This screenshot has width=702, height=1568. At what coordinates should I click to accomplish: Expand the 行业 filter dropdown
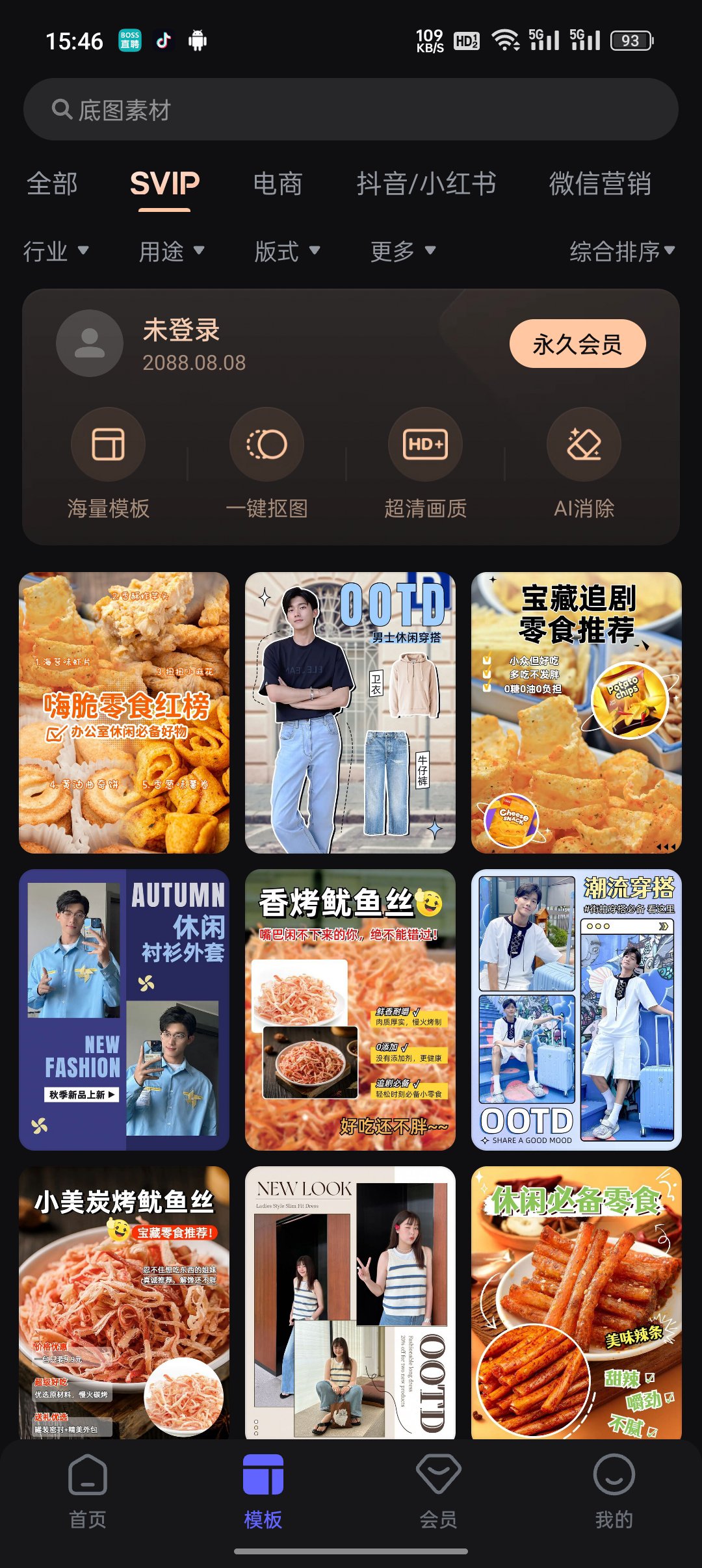(x=56, y=252)
